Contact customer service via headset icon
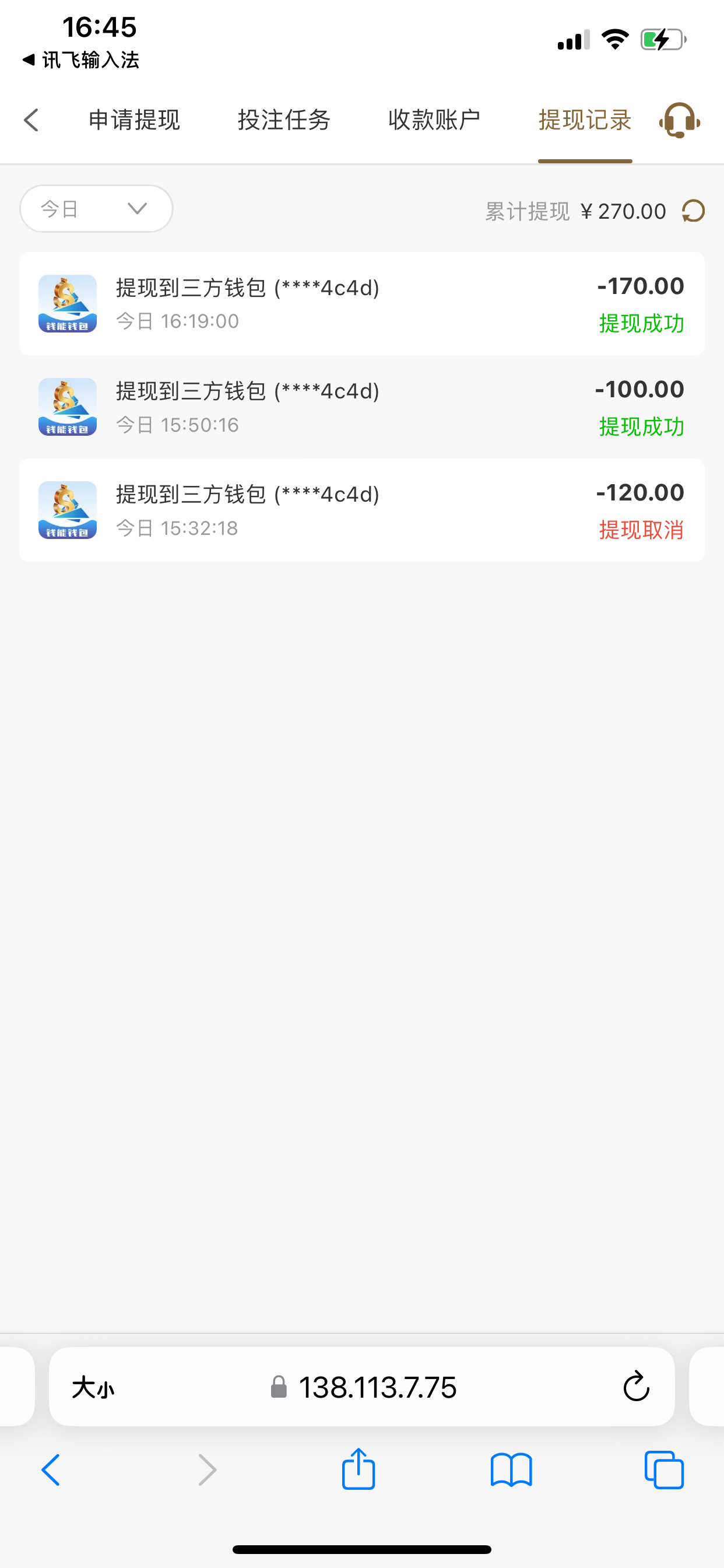Viewport: 724px width, 1568px height. 680,121
